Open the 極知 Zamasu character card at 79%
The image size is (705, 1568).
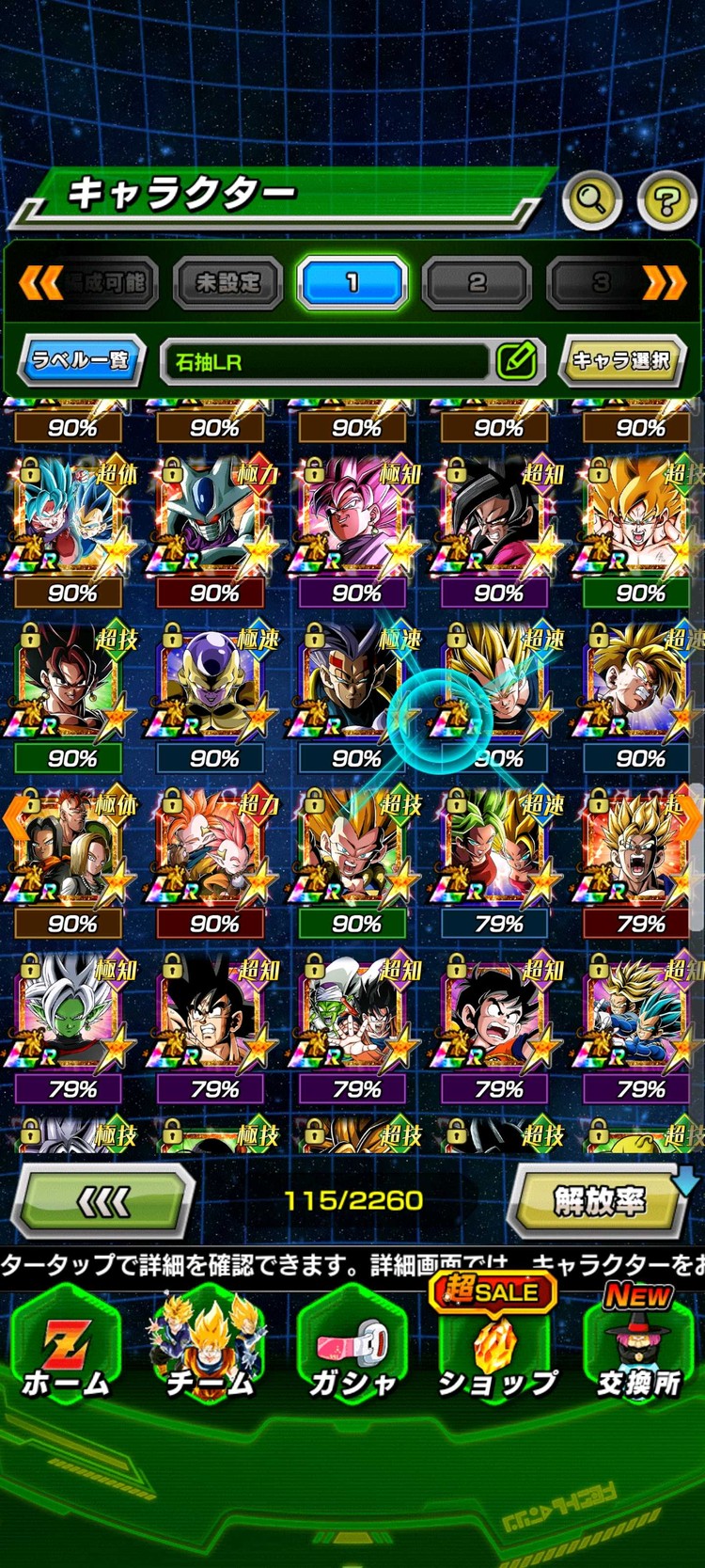(x=71, y=1016)
